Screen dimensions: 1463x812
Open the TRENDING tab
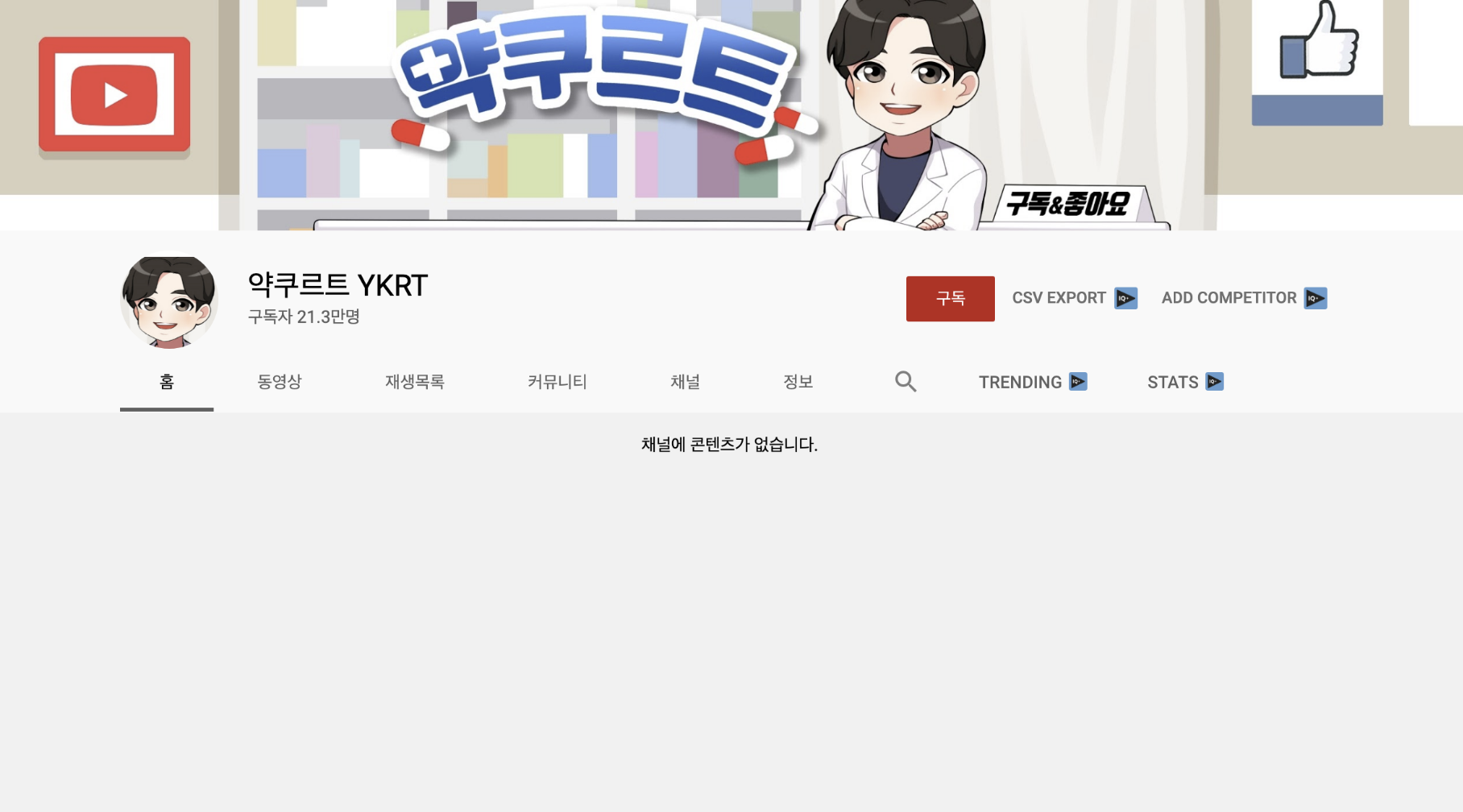pos(1032,382)
